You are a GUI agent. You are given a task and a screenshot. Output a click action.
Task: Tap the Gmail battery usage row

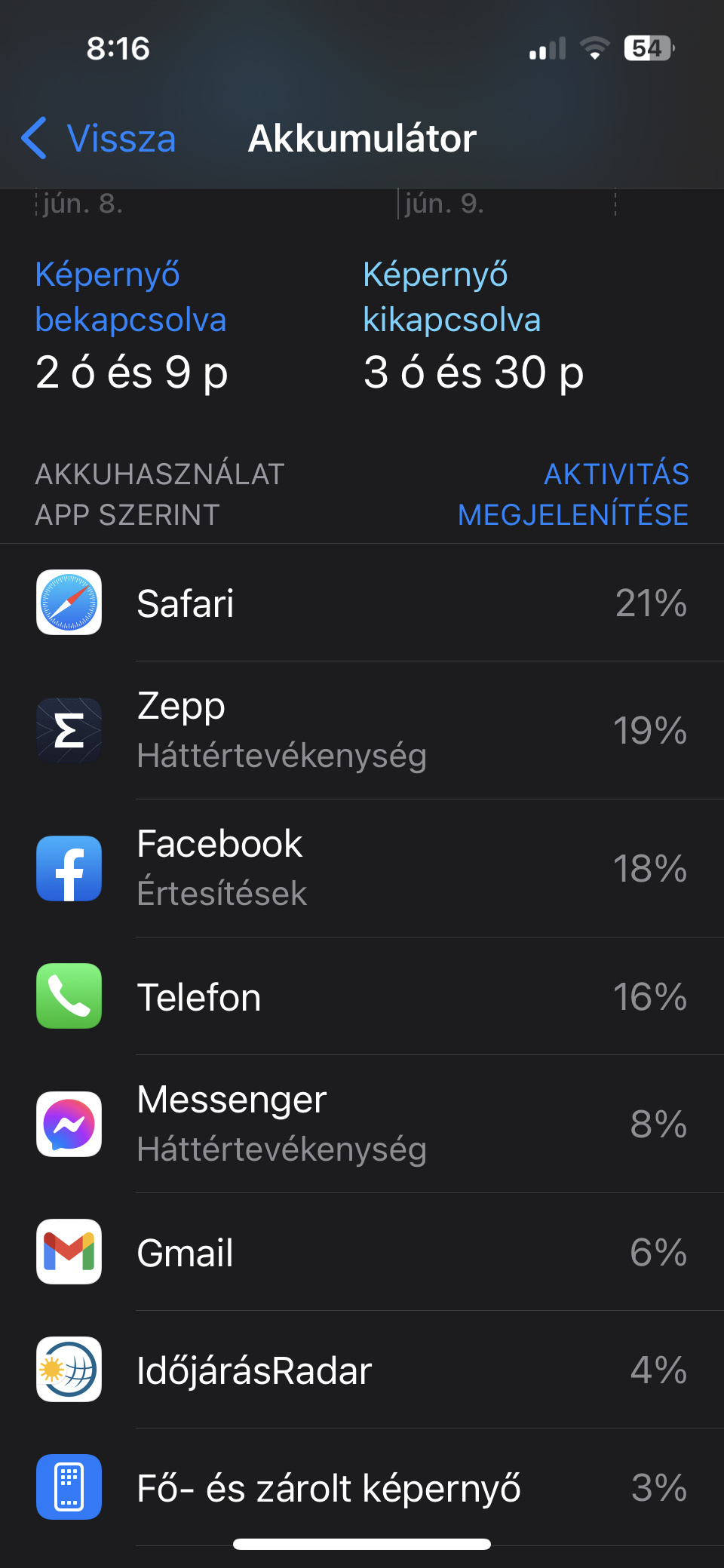coord(362,1252)
